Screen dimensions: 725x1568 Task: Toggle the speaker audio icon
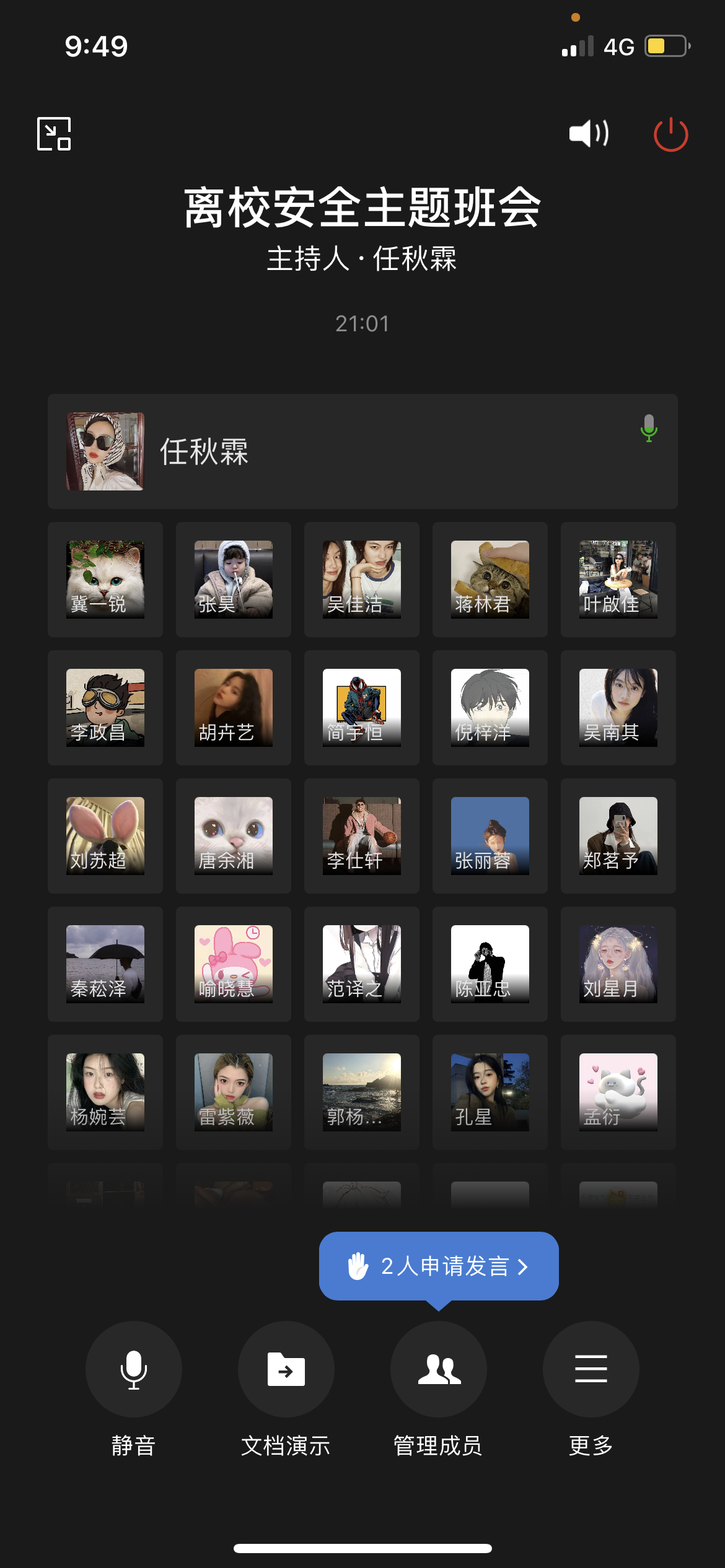[x=589, y=134]
